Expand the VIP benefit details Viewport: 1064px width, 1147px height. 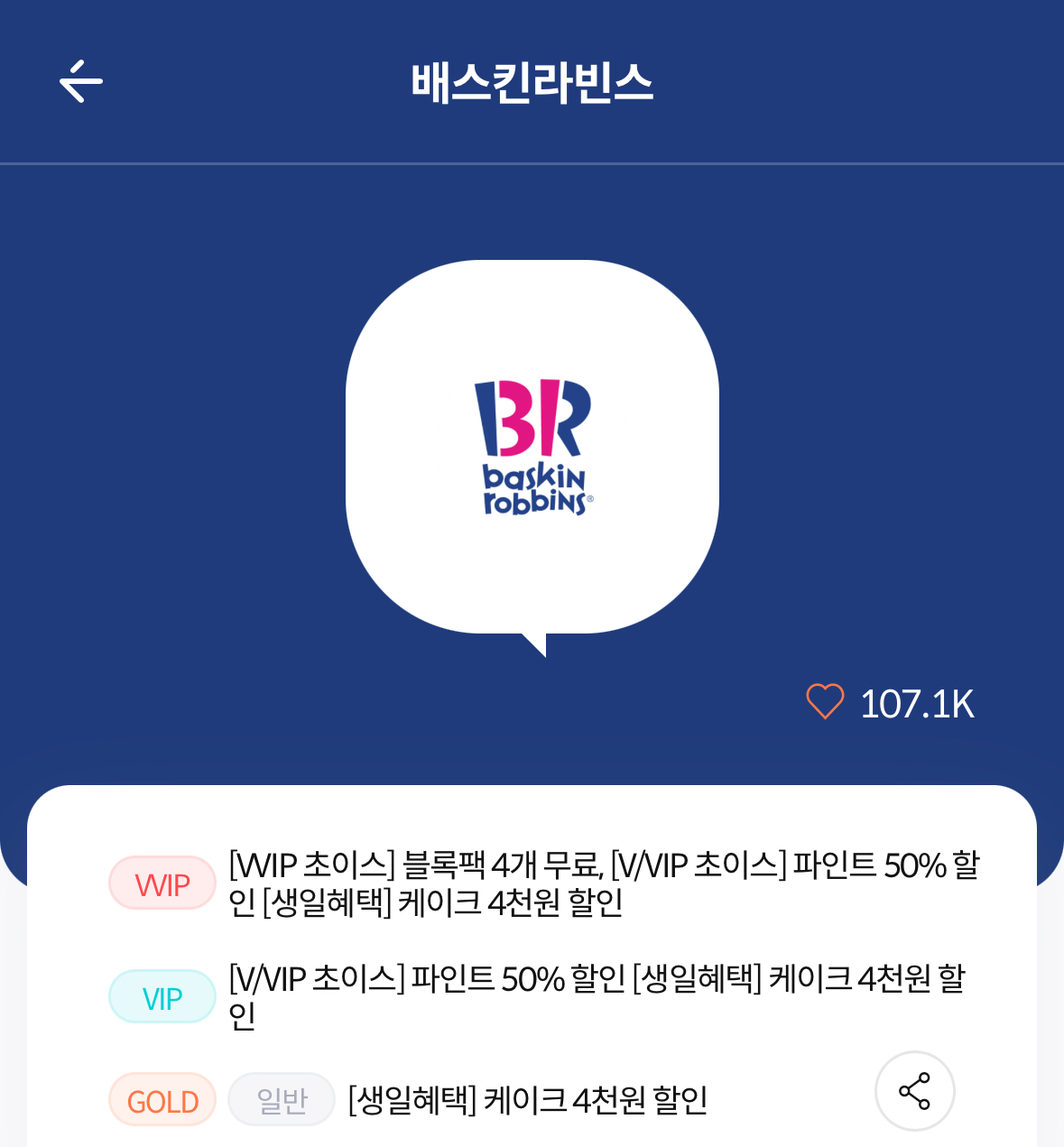596,996
